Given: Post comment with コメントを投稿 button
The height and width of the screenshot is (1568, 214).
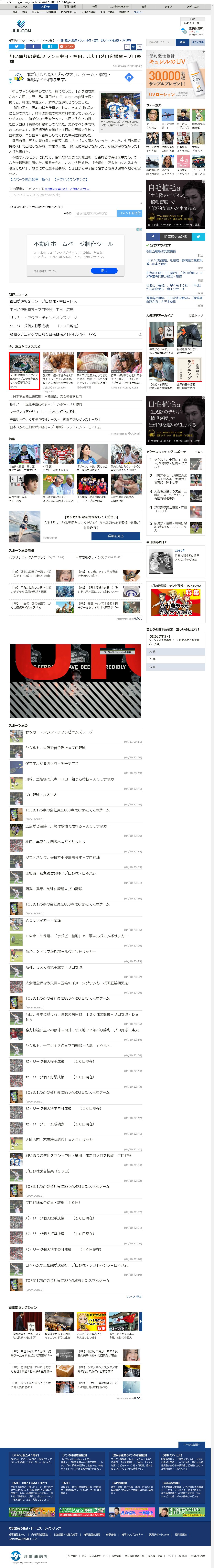Looking at the screenshot, I should 130,213.
